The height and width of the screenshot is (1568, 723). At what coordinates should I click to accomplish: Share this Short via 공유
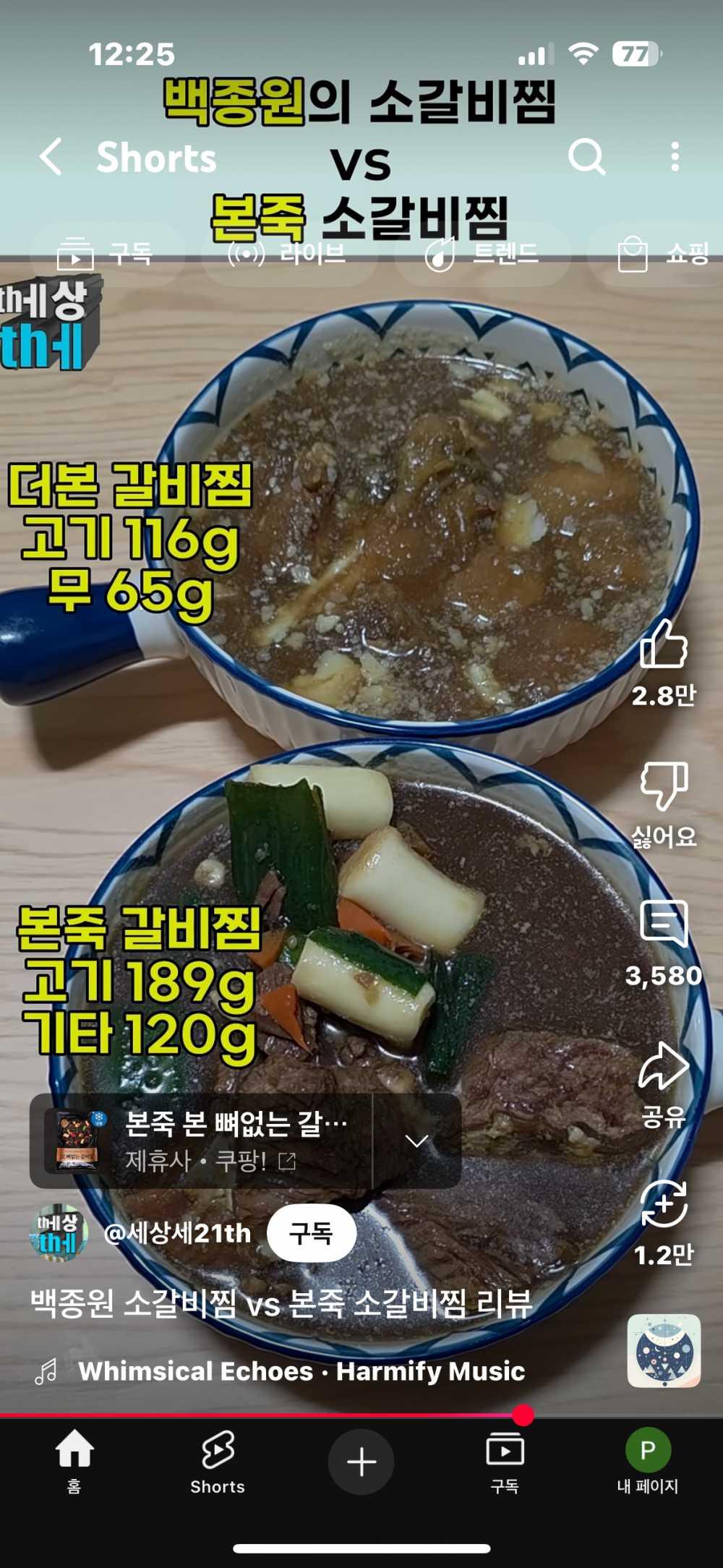point(663,1068)
